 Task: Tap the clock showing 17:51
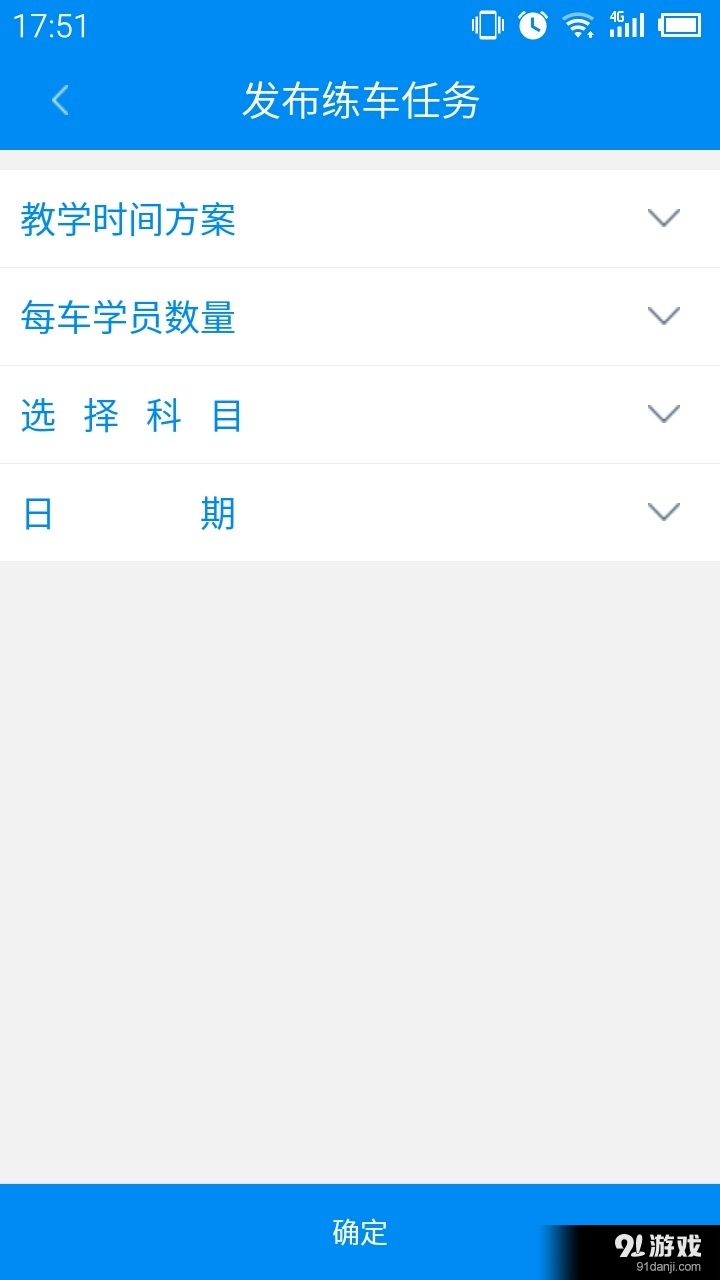coord(50,25)
